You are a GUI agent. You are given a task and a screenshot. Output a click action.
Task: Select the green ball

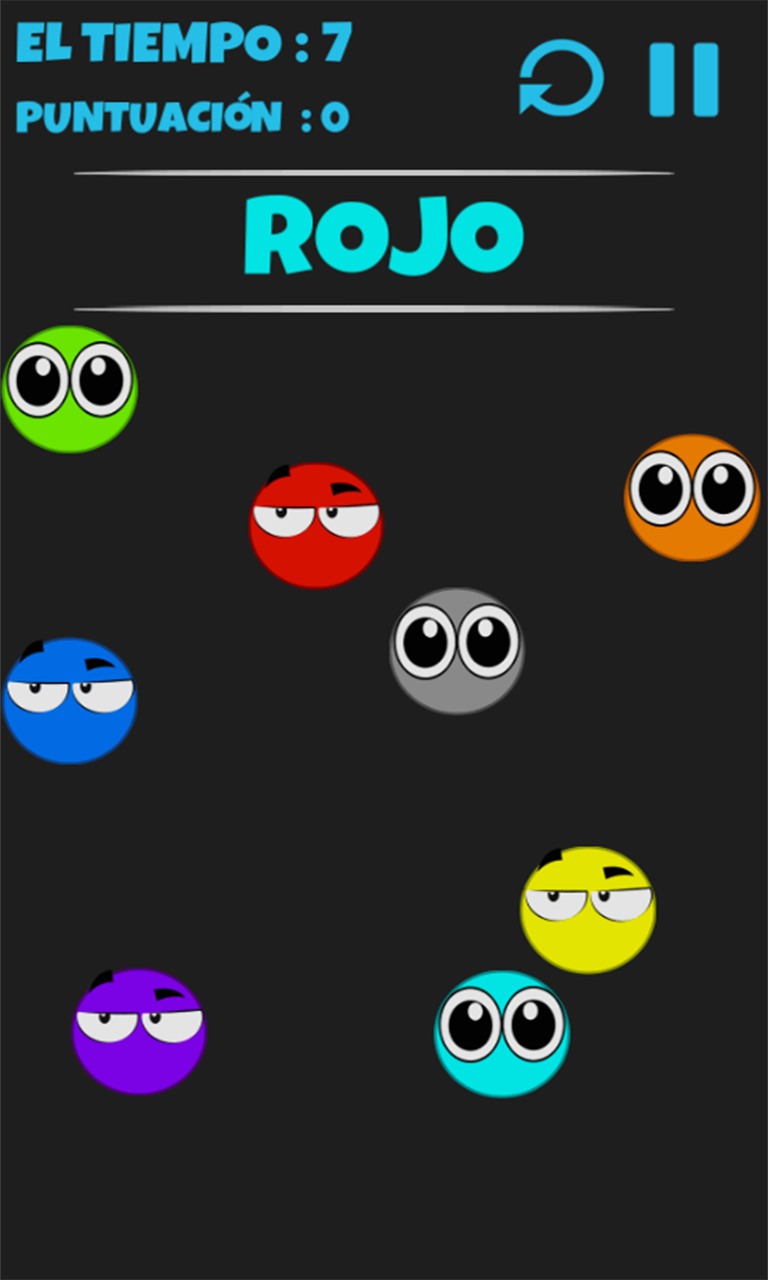pos(70,390)
